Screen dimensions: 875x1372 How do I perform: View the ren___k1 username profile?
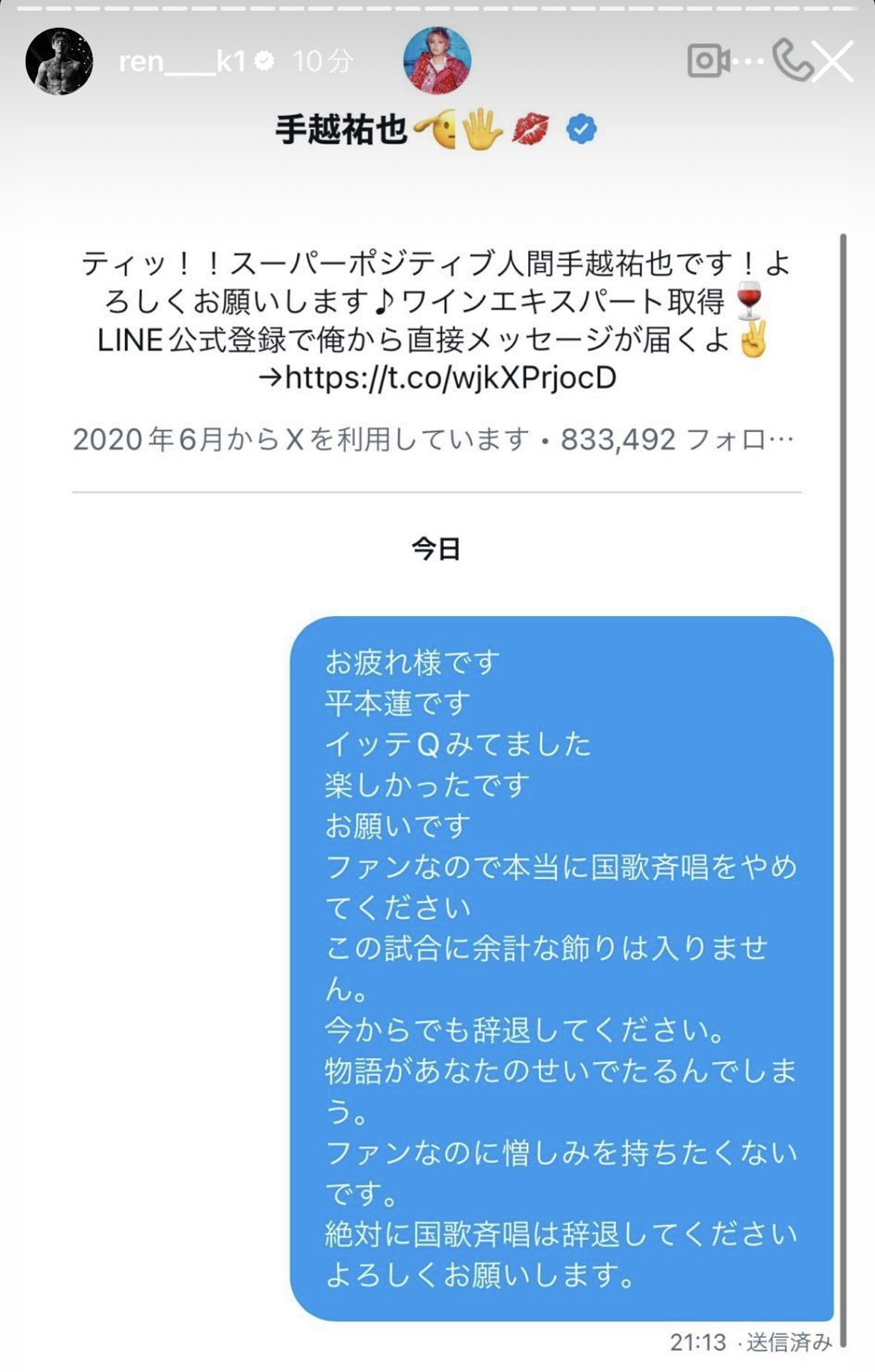(182, 61)
